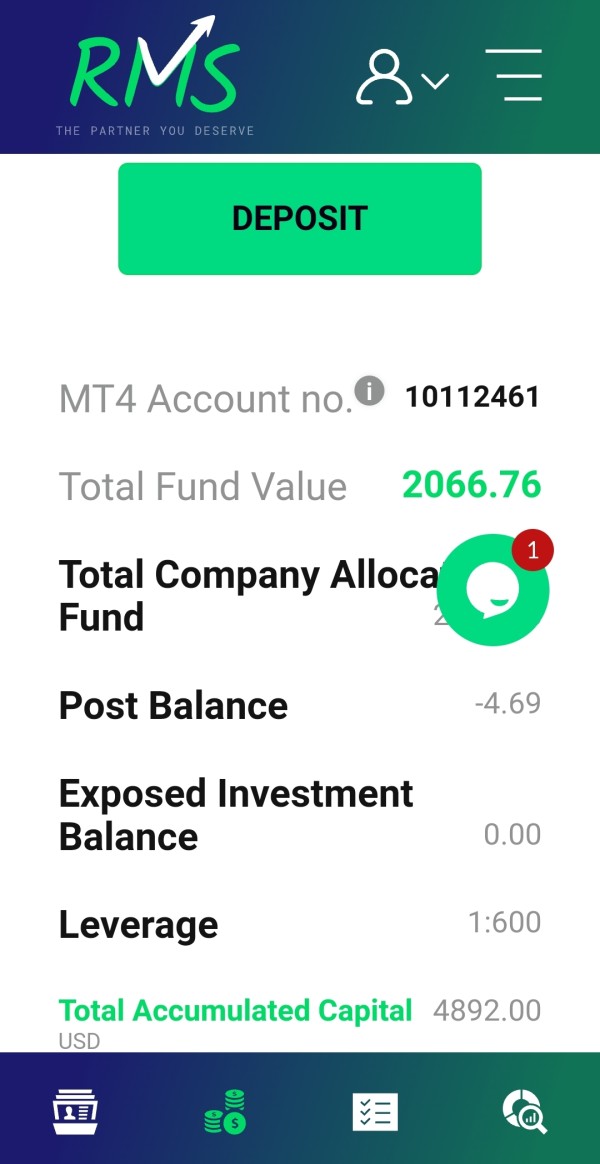Switch to the coins and funds tab
This screenshot has height=1164, width=600.
tap(225, 1111)
